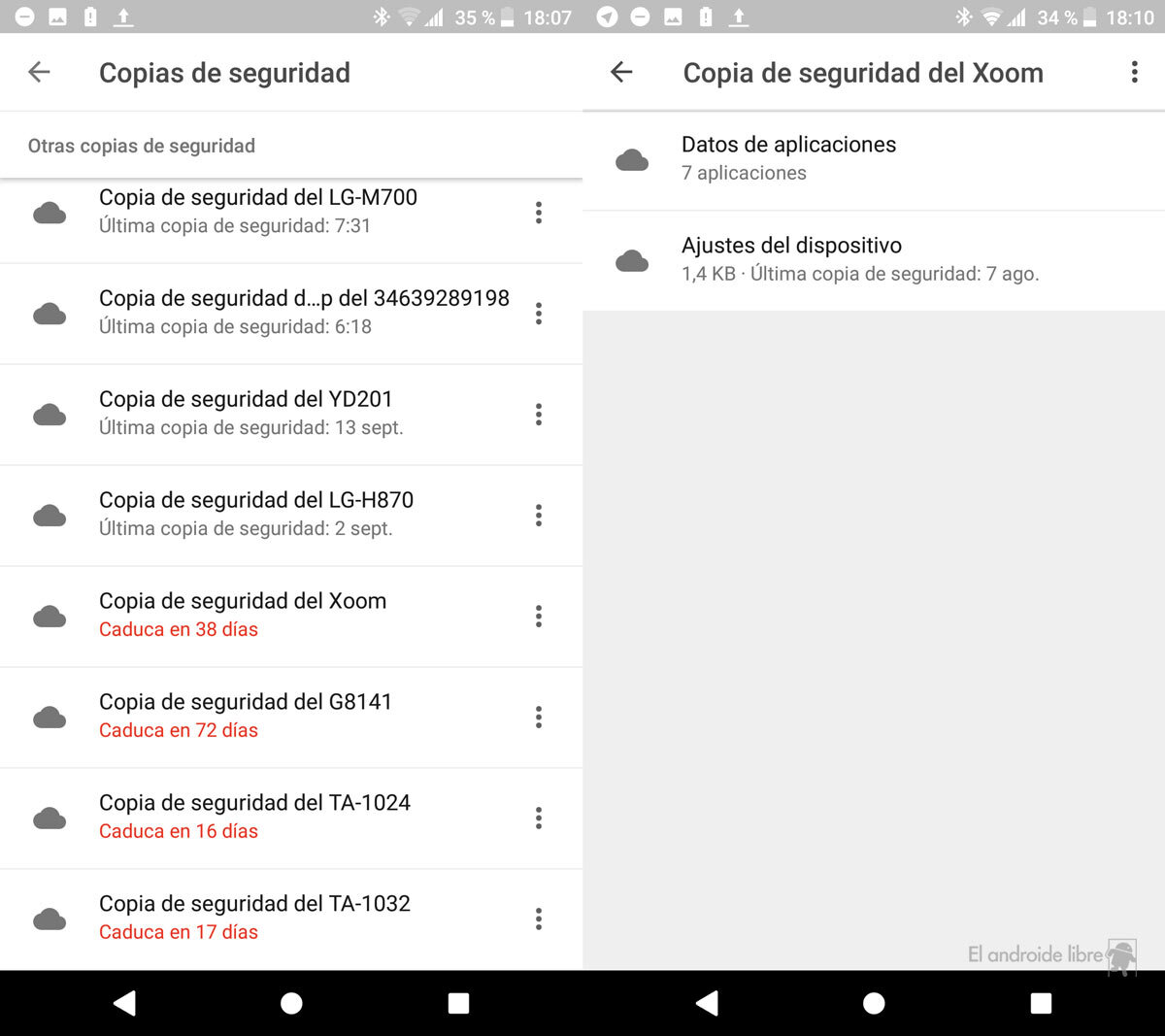Open the TA-1024 backup
This screenshot has width=1165, height=1036.
tap(254, 818)
